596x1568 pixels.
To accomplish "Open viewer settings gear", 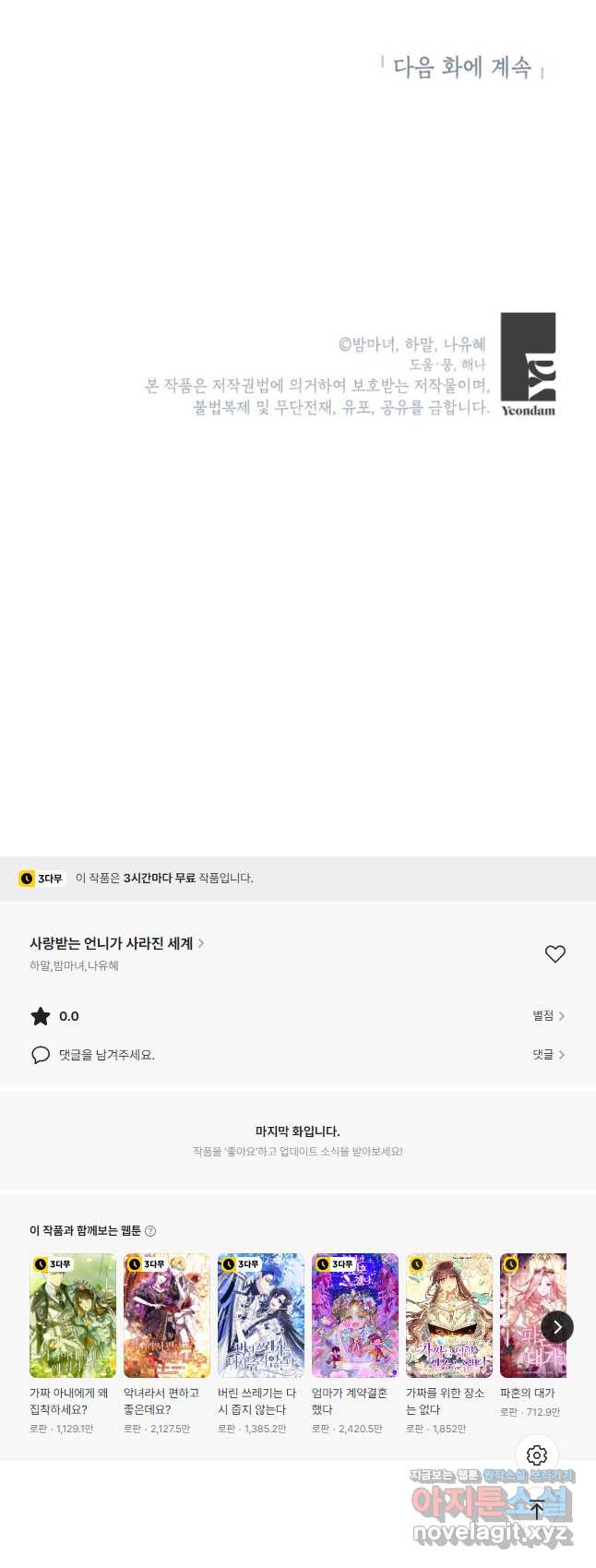I will (x=537, y=1455).
